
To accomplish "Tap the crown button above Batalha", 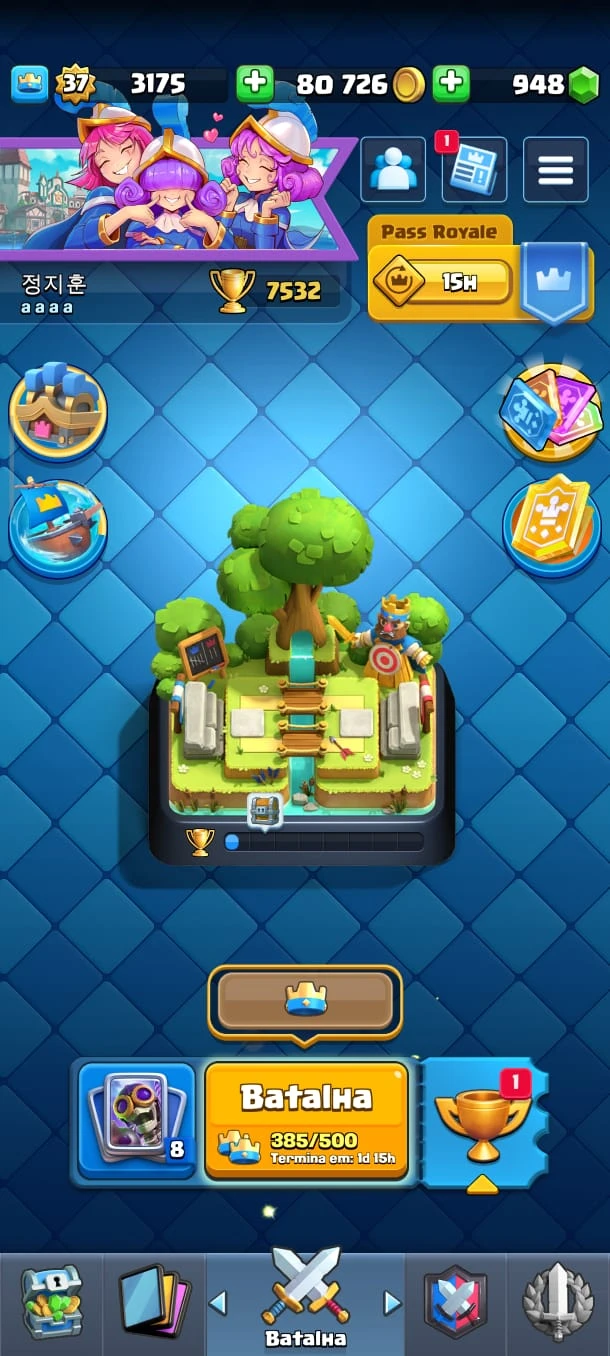I will pos(305,1001).
